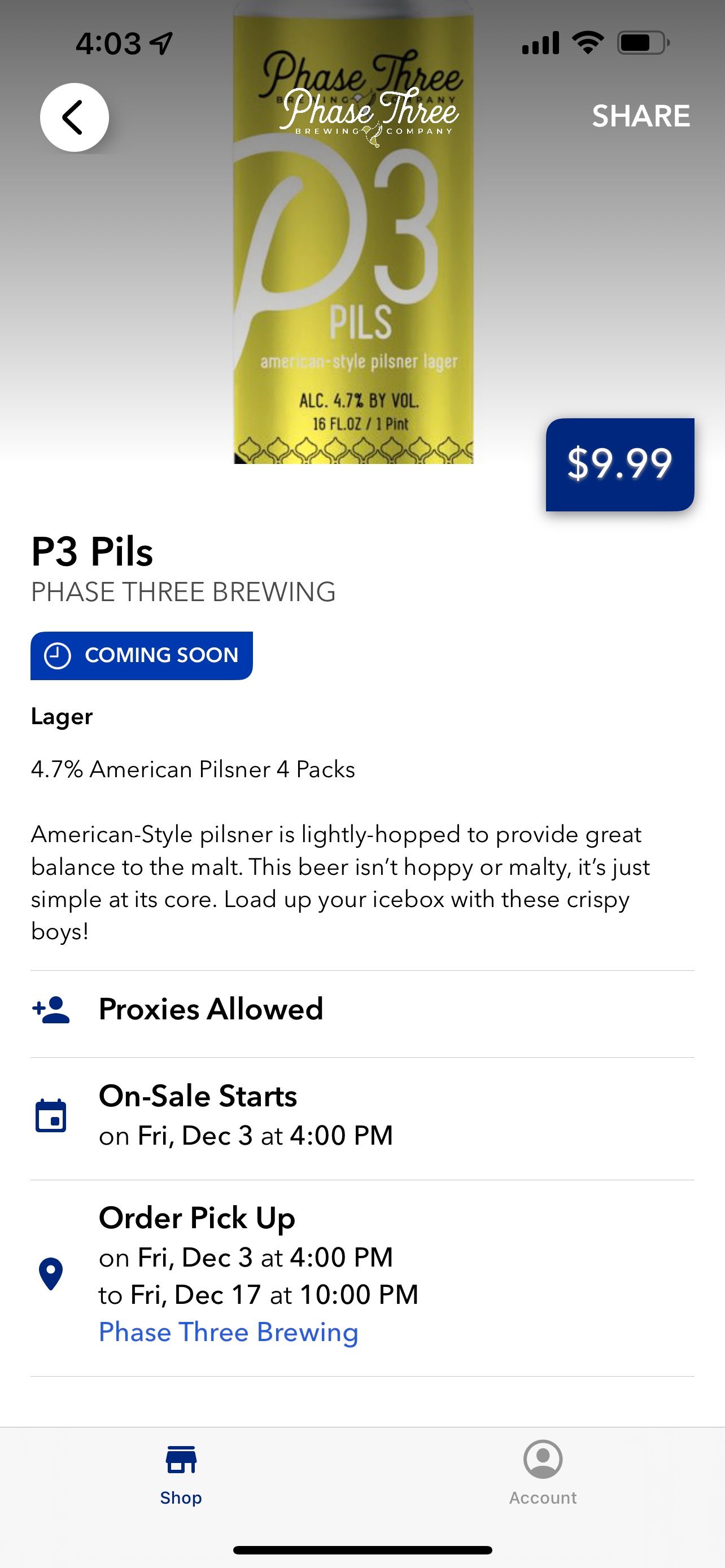Switch to the Account tab

pyautogui.click(x=543, y=1472)
